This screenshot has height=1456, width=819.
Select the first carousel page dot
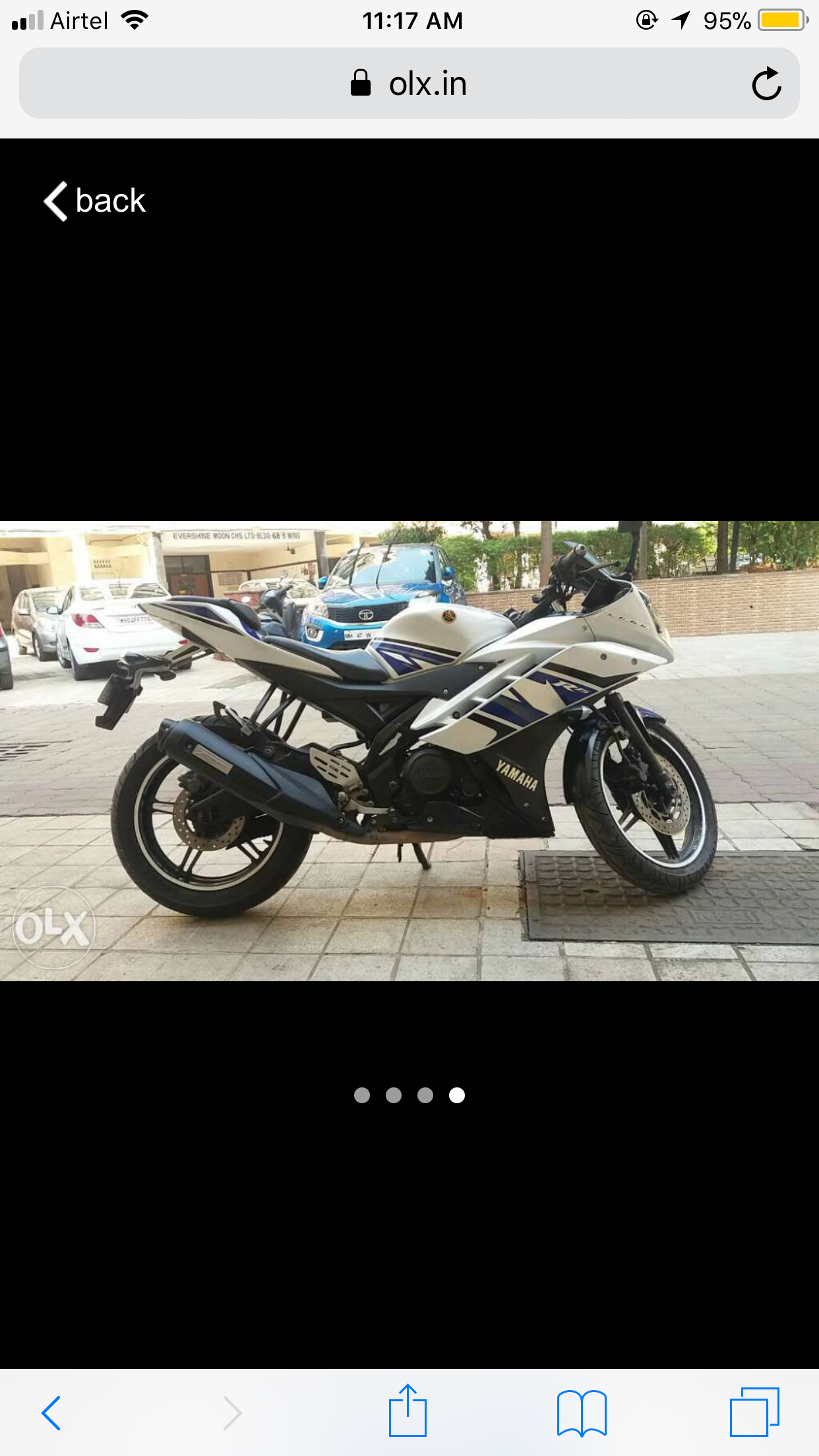click(x=362, y=1095)
